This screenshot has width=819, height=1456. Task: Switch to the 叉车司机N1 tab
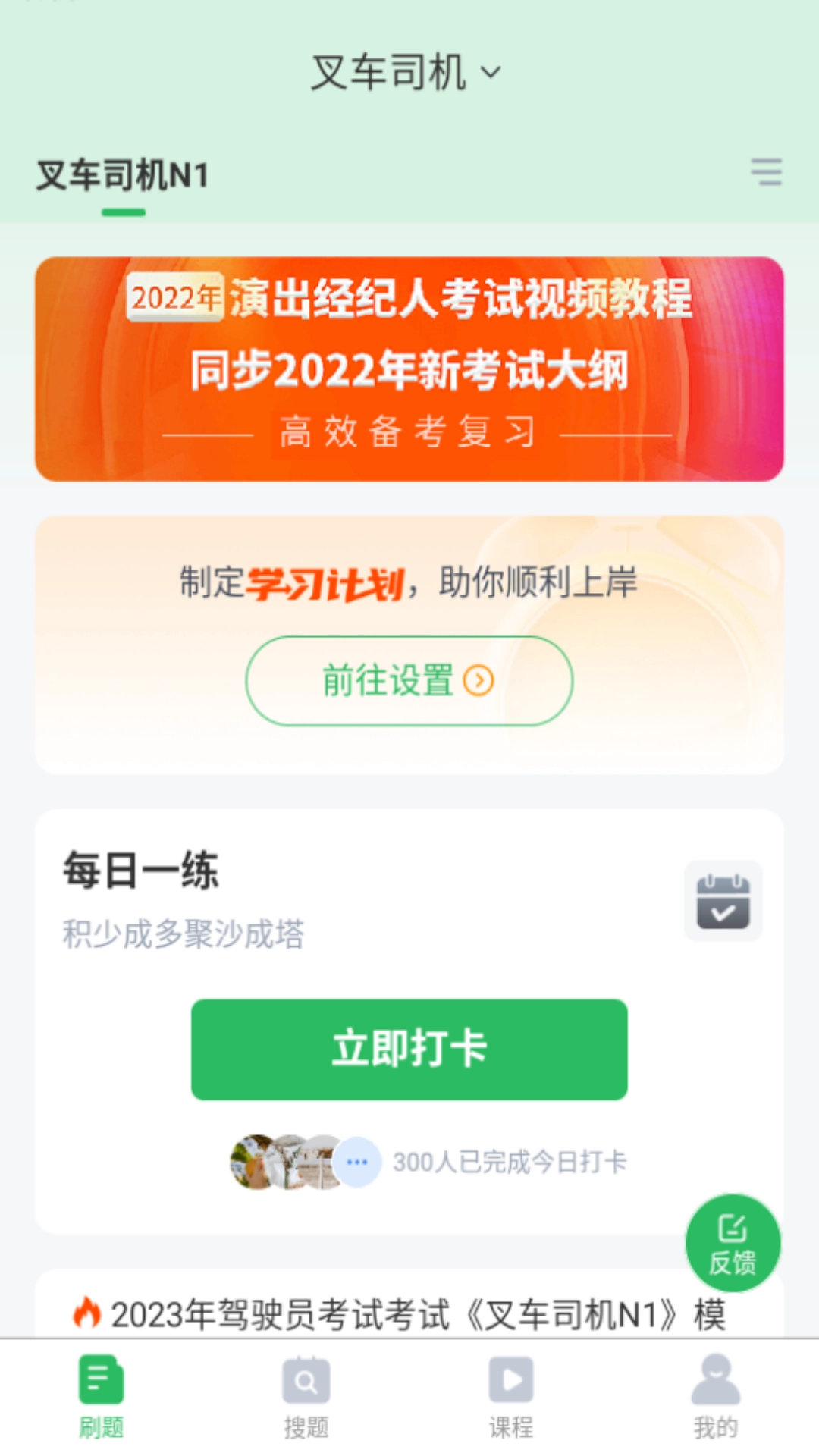pos(121,177)
